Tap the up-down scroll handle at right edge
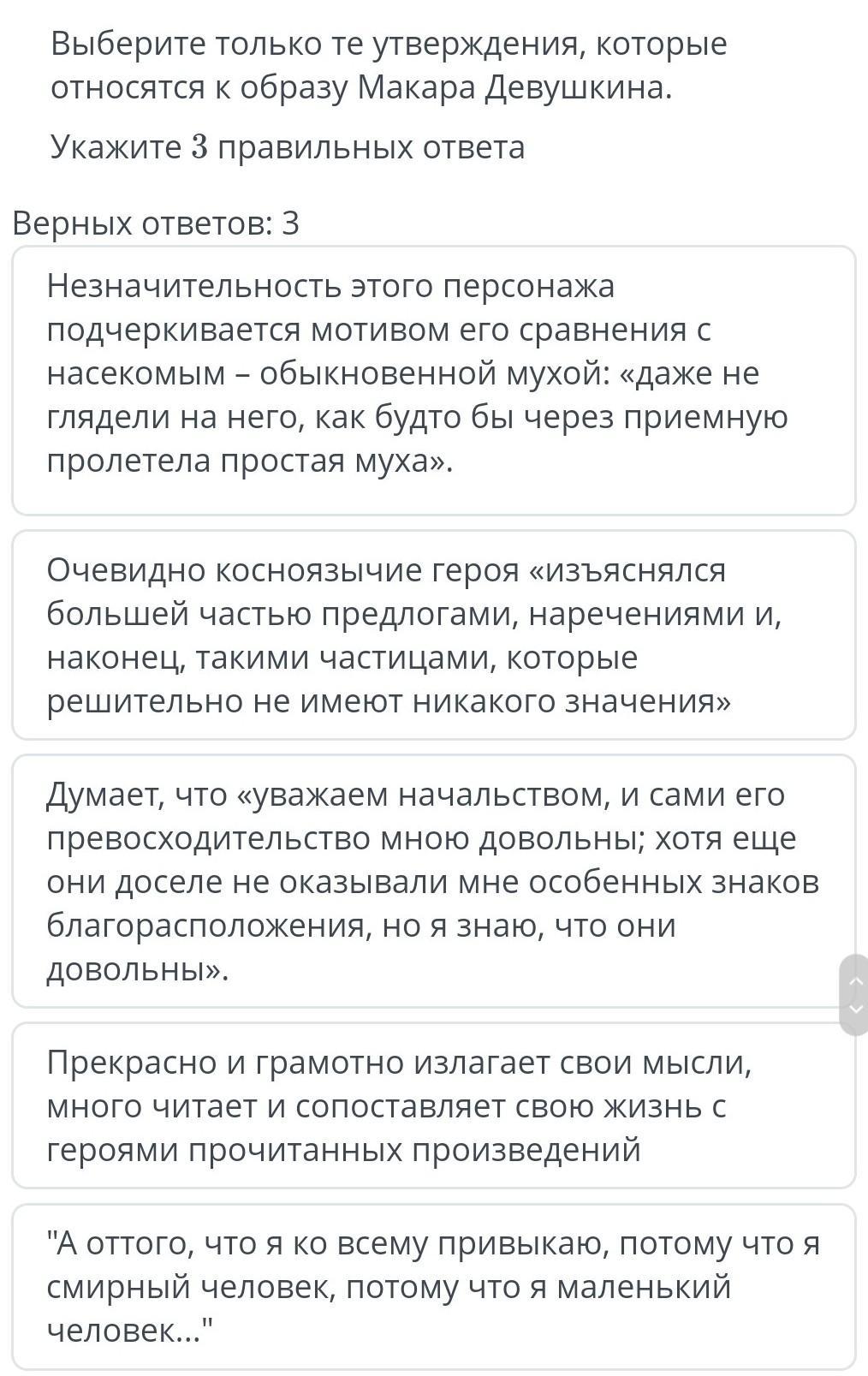 tap(854, 995)
